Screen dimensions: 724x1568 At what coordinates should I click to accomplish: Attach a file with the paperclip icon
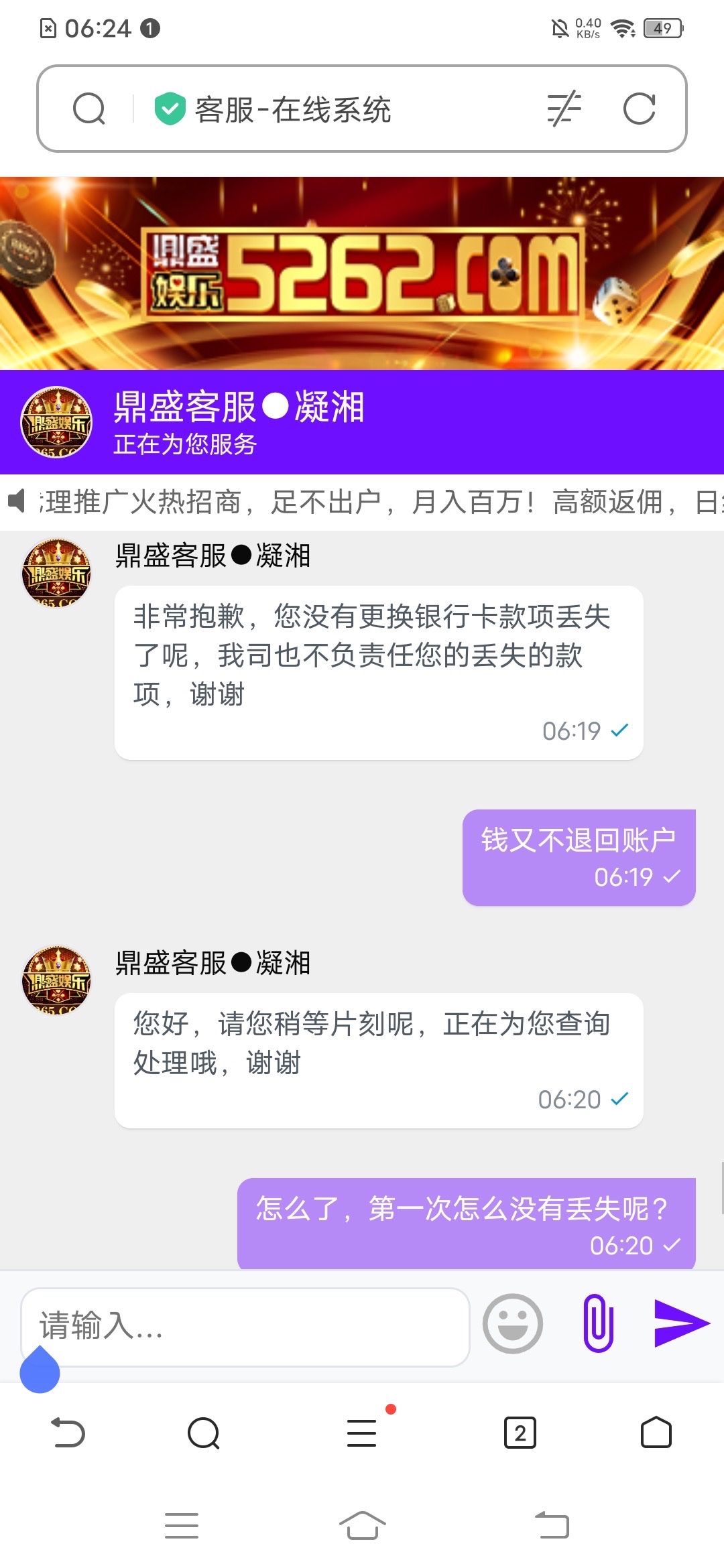[x=598, y=1323]
